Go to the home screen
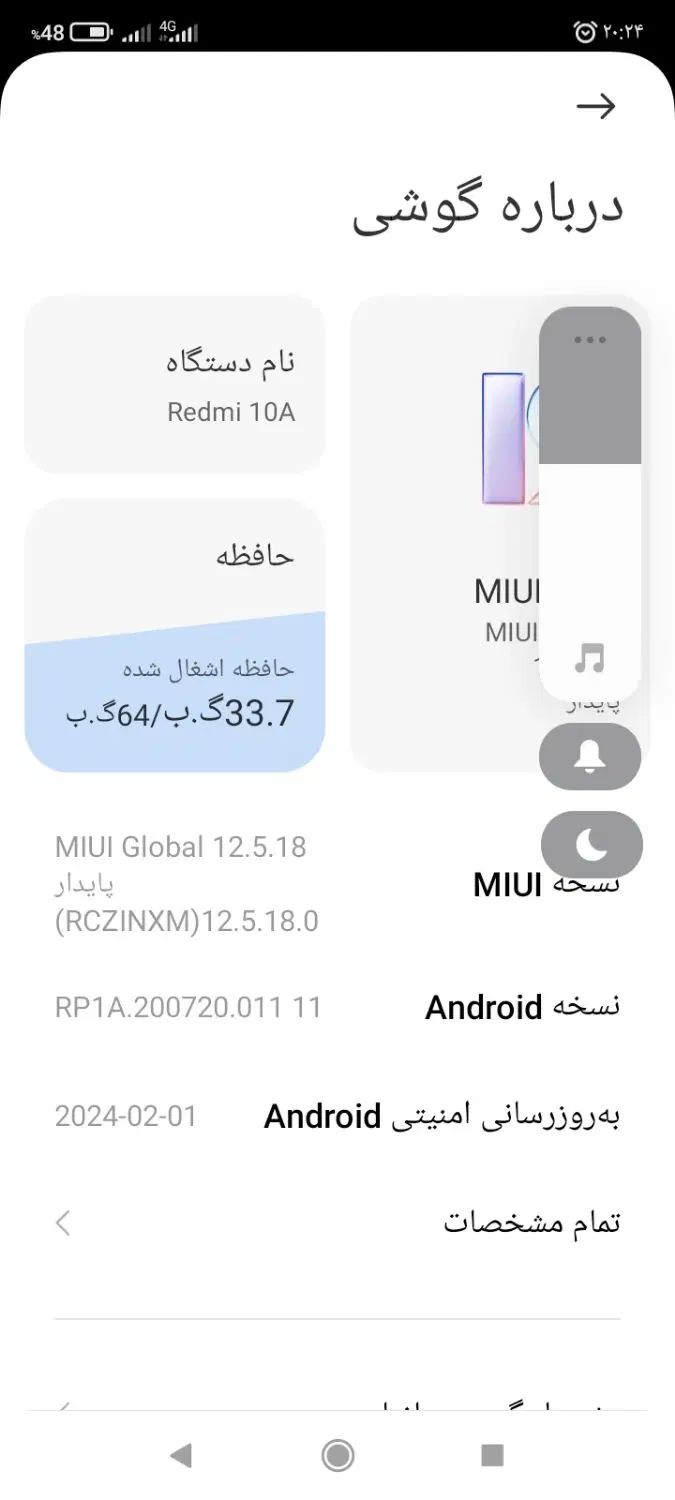 pyautogui.click(x=338, y=1455)
